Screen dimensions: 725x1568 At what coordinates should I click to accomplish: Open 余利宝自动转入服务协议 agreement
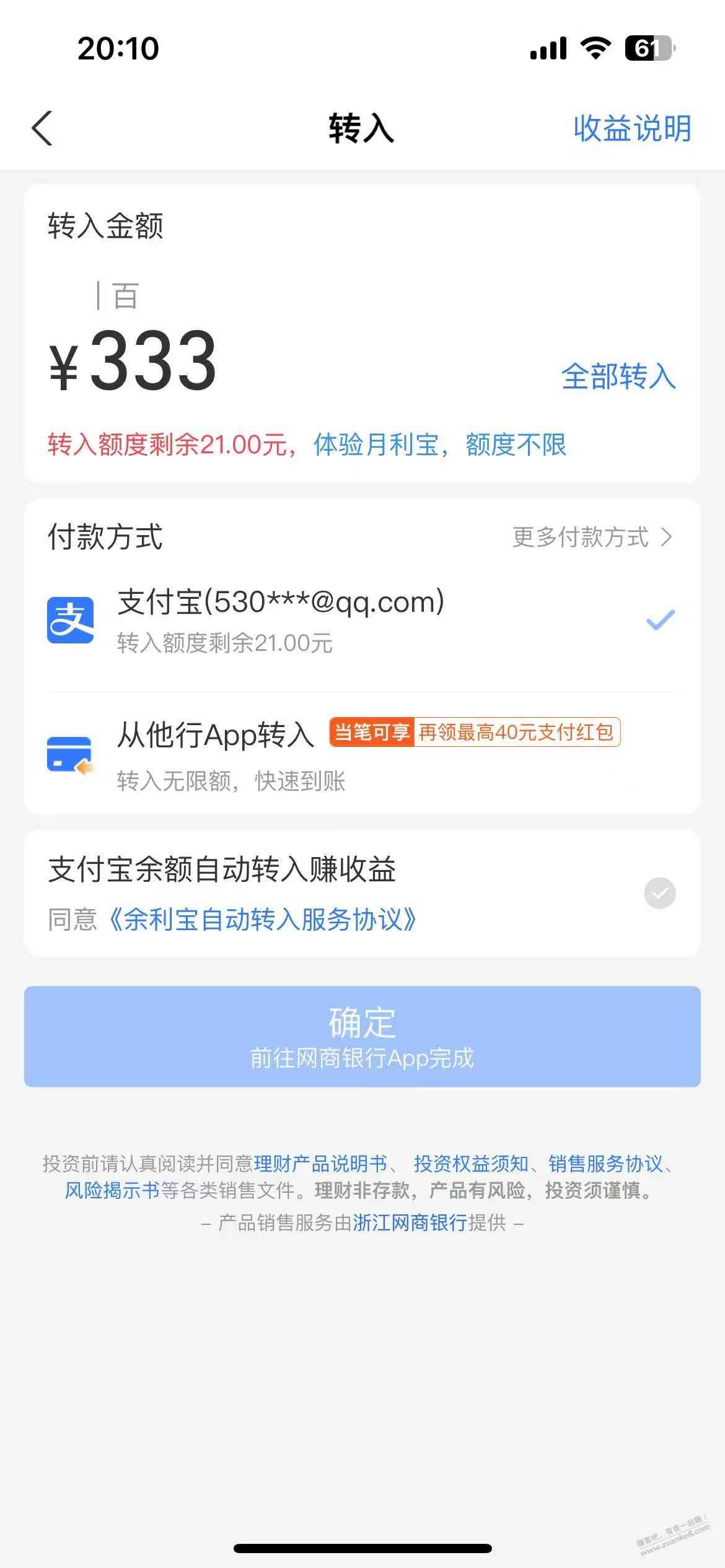pyautogui.click(x=263, y=920)
